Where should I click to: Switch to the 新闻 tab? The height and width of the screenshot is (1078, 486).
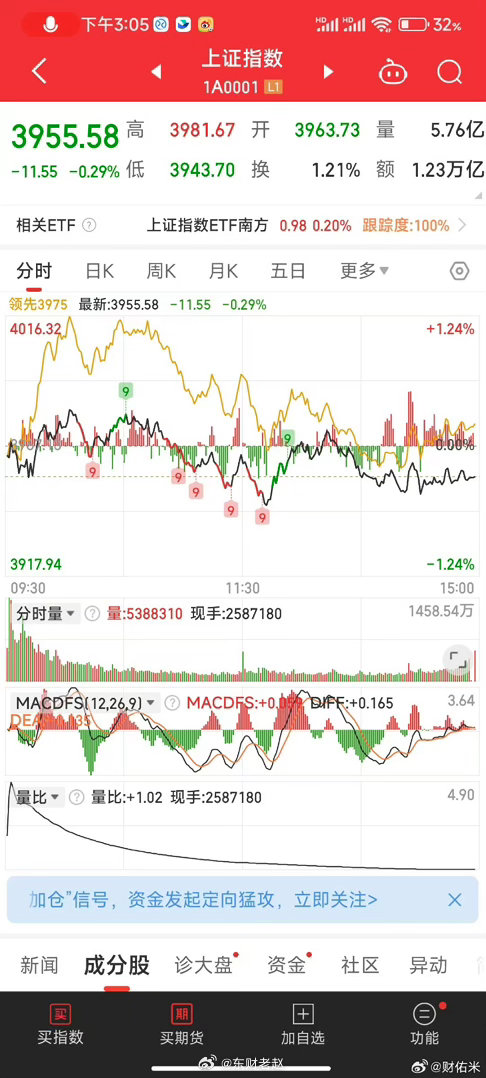pyautogui.click(x=39, y=965)
